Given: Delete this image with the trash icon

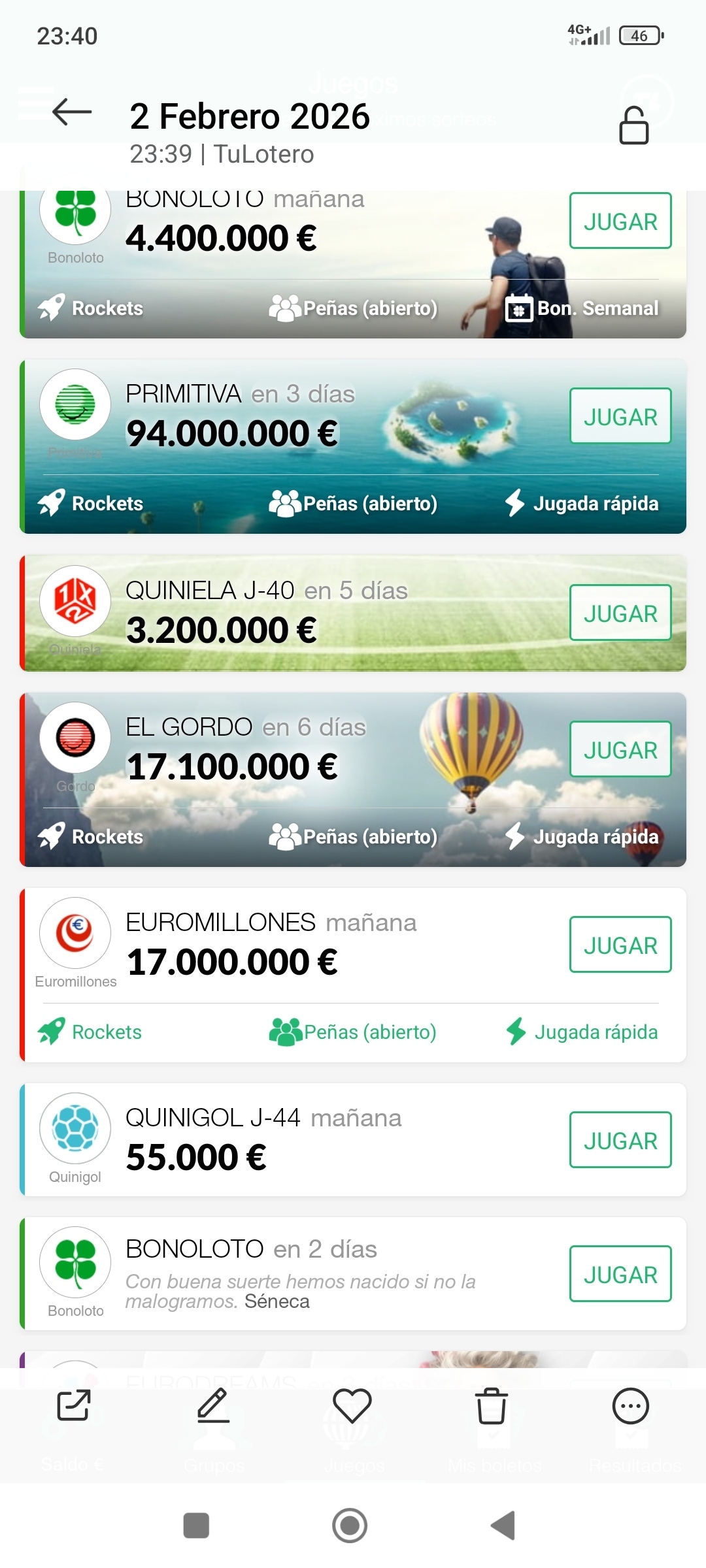Looking at the screenshot, I should coord(492,1406).
